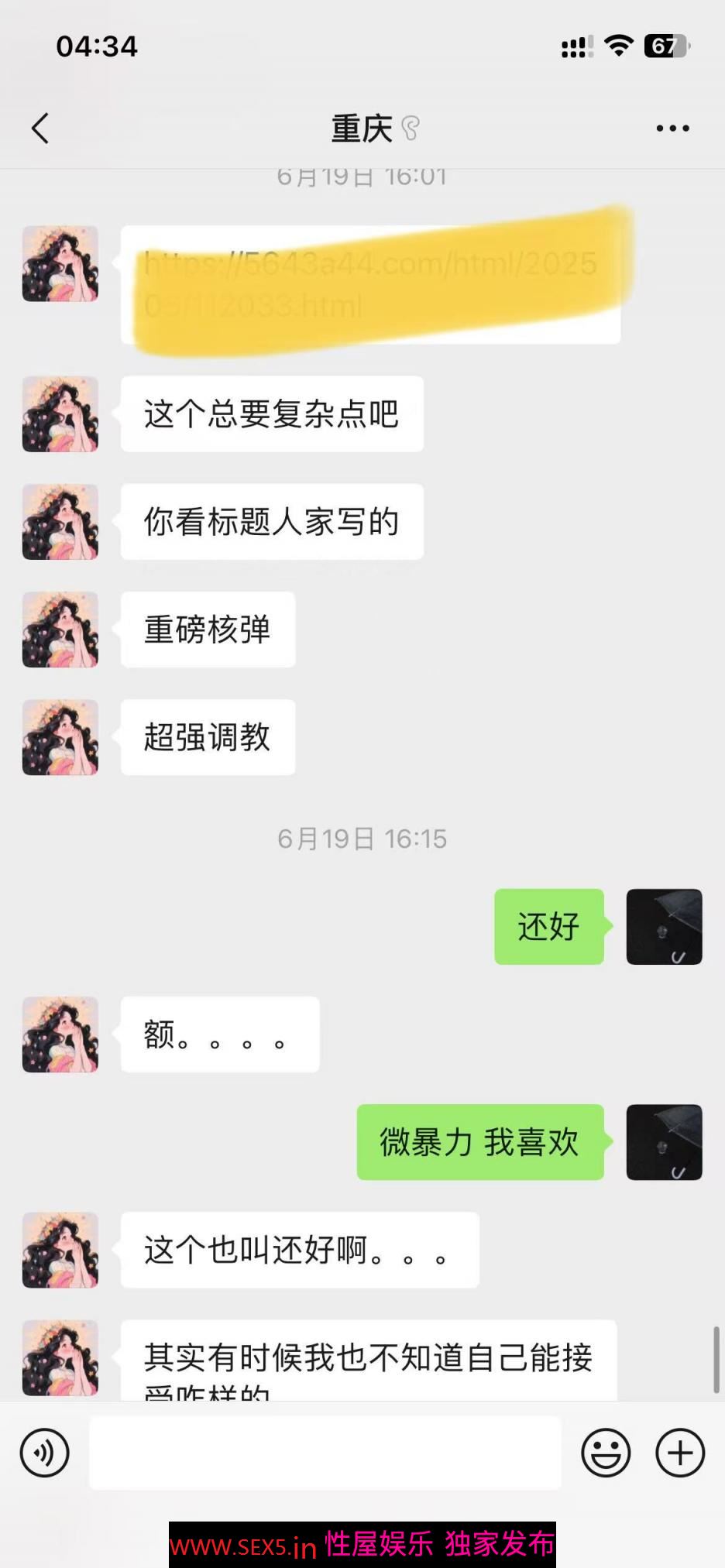Screen dimensions: 725x1568
Task: Open contact's avatar beside "重磅核弹" message
Action: point(60,630)
